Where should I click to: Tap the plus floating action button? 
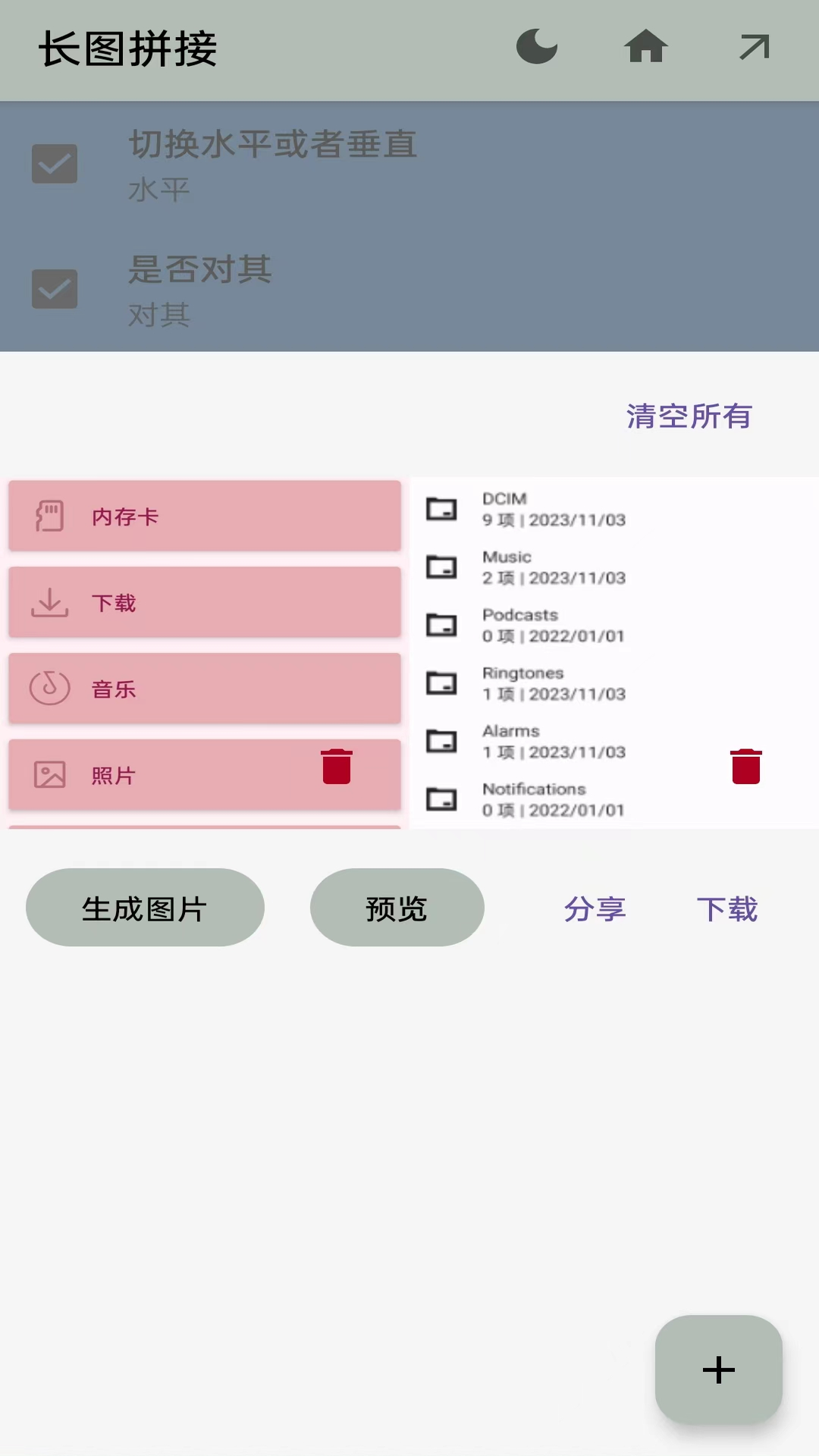pos(717,1370)
